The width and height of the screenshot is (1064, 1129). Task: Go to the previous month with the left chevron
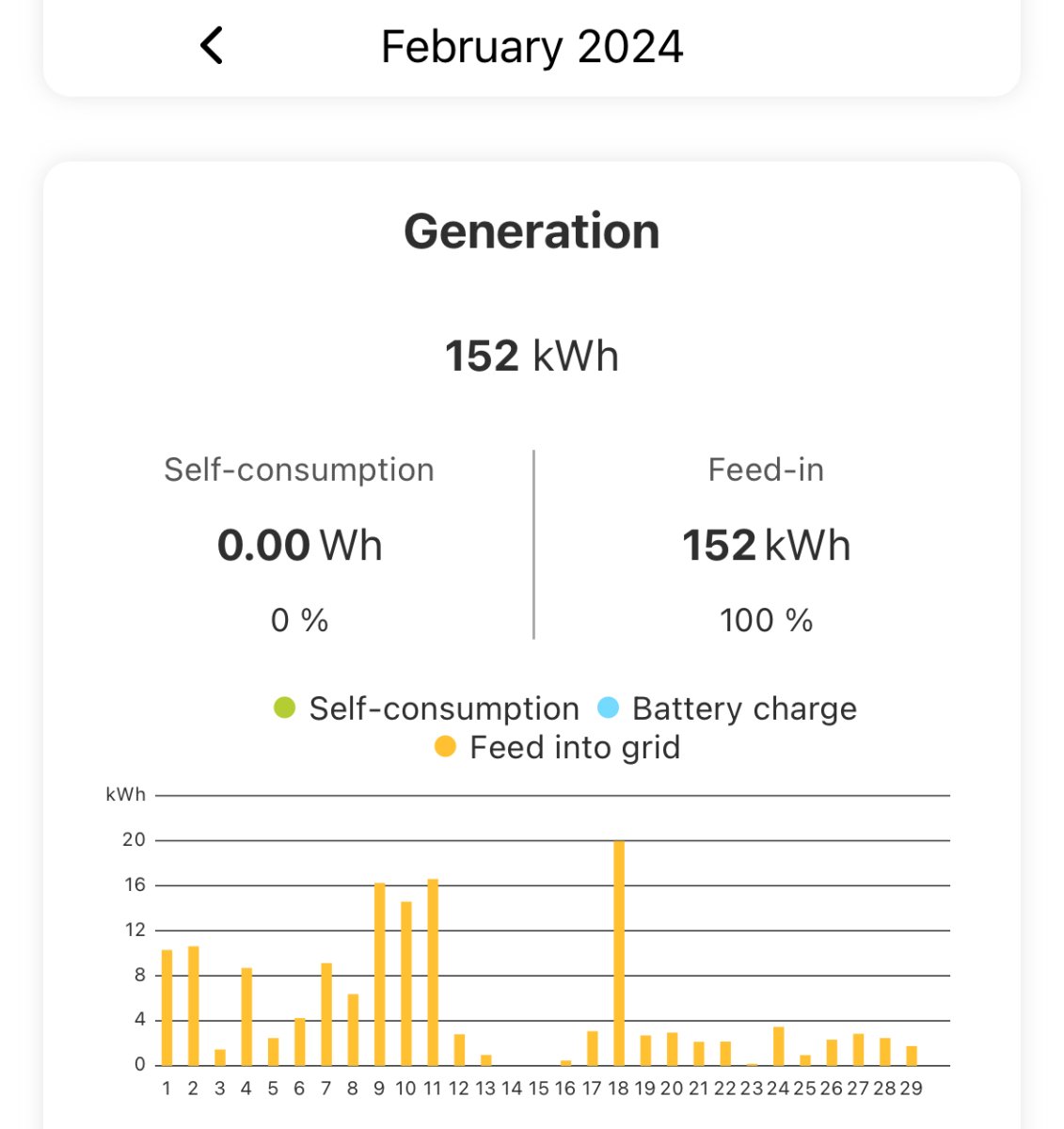pyautogui.click(x=212, y=45)
